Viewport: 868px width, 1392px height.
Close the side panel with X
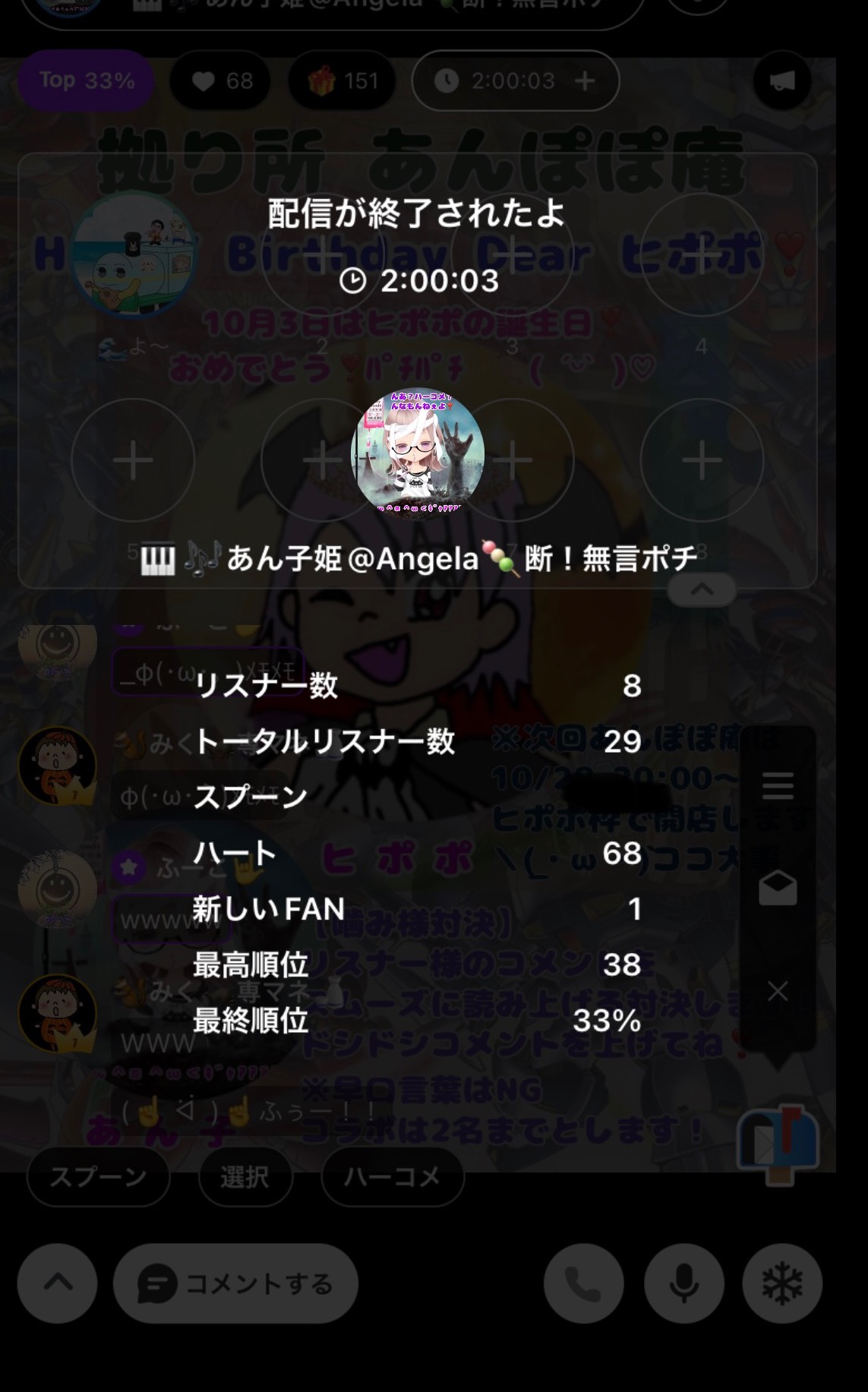778,991
